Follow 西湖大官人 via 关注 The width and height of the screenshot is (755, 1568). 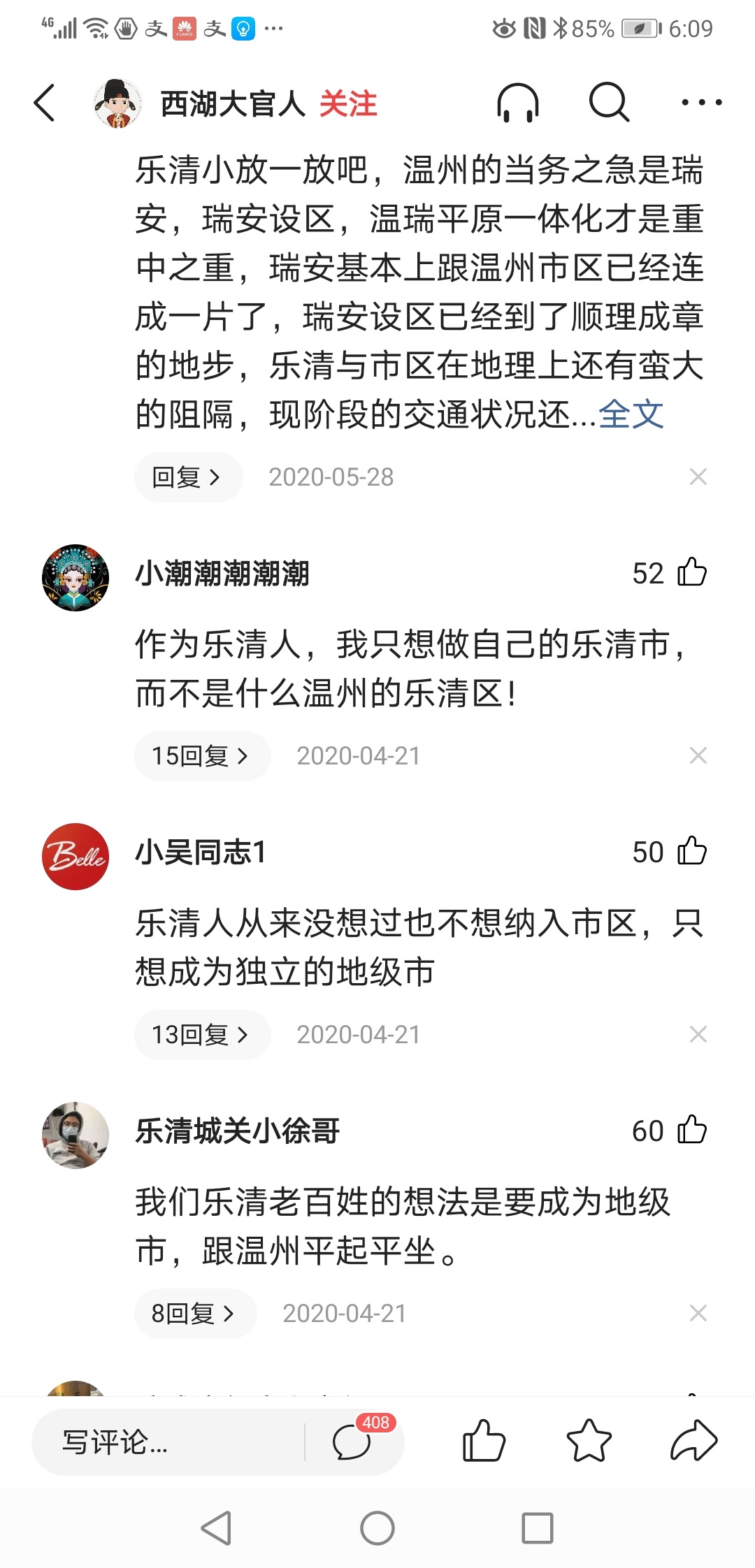[x=347, y=104]
